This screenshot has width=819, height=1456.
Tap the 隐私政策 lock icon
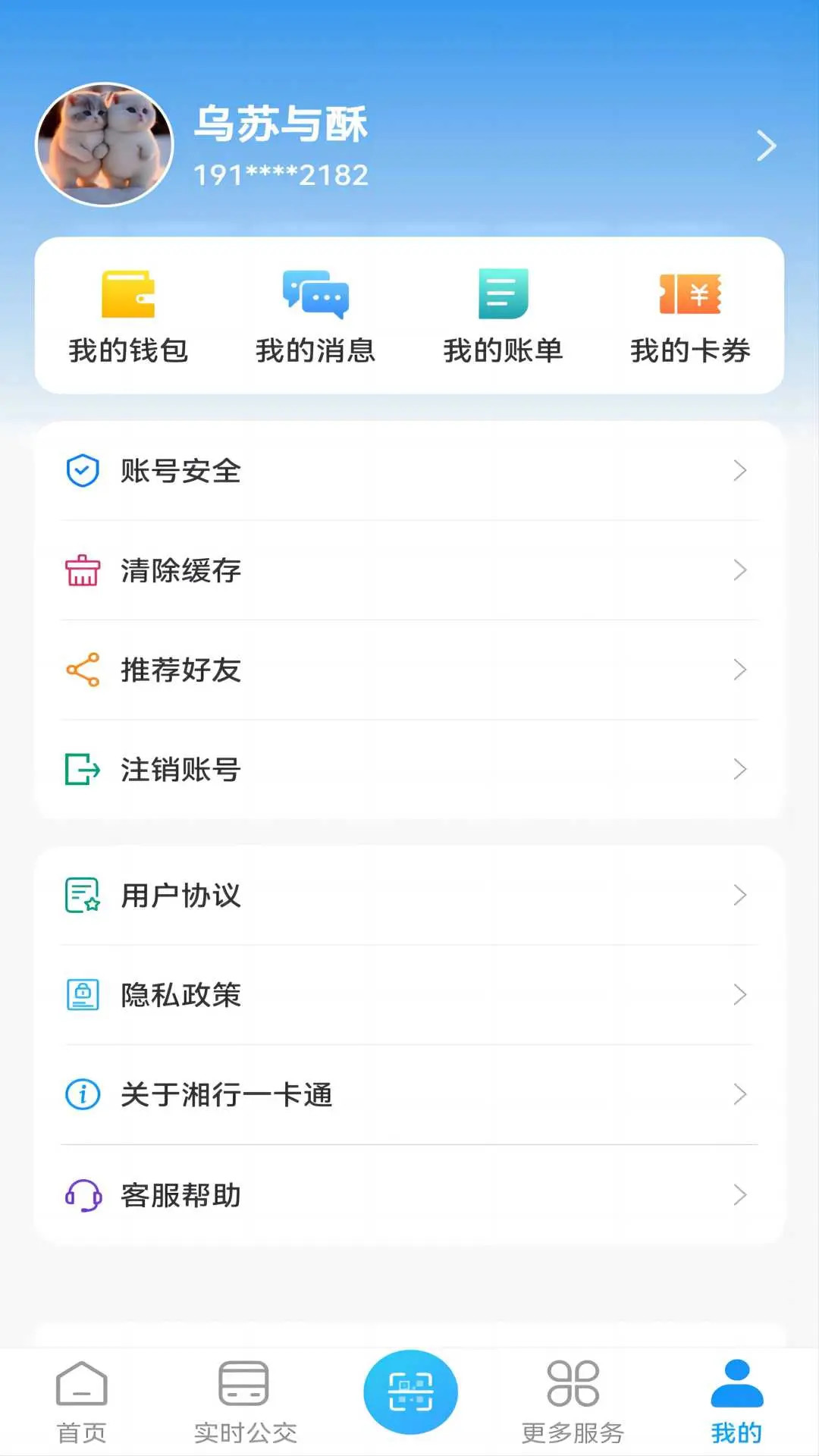tap(82, 996)
